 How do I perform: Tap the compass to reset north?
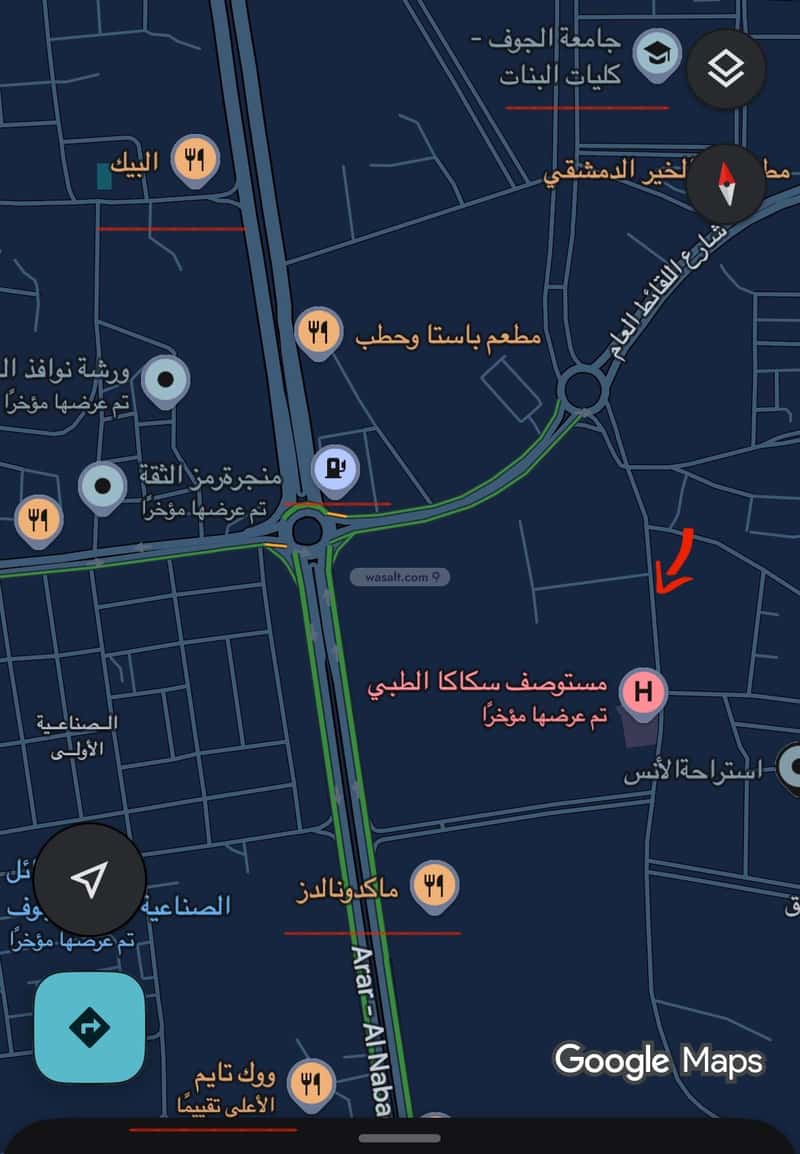(x=726, y=184)
